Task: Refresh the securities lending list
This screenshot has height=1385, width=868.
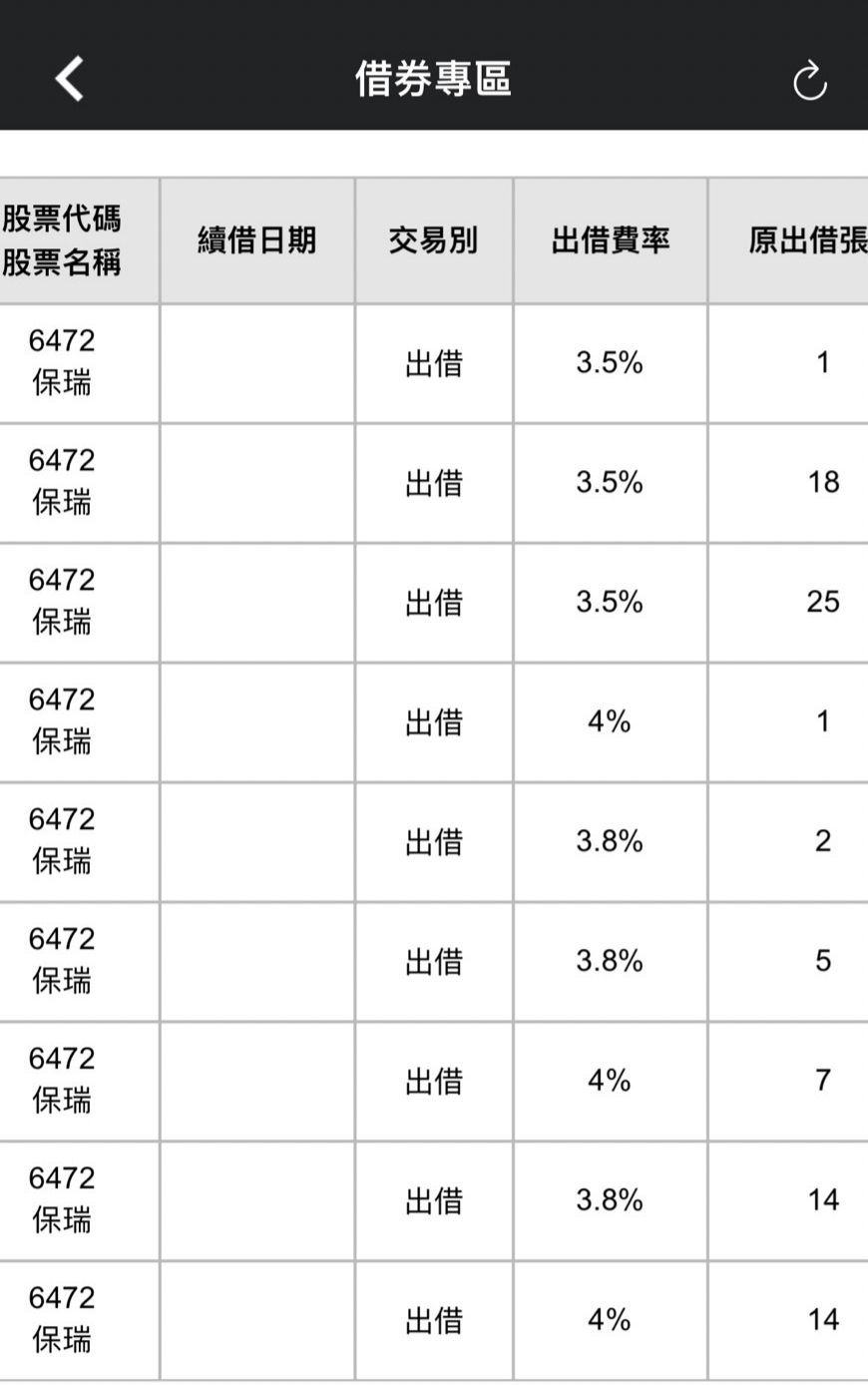Action: [x=809, y=81]
